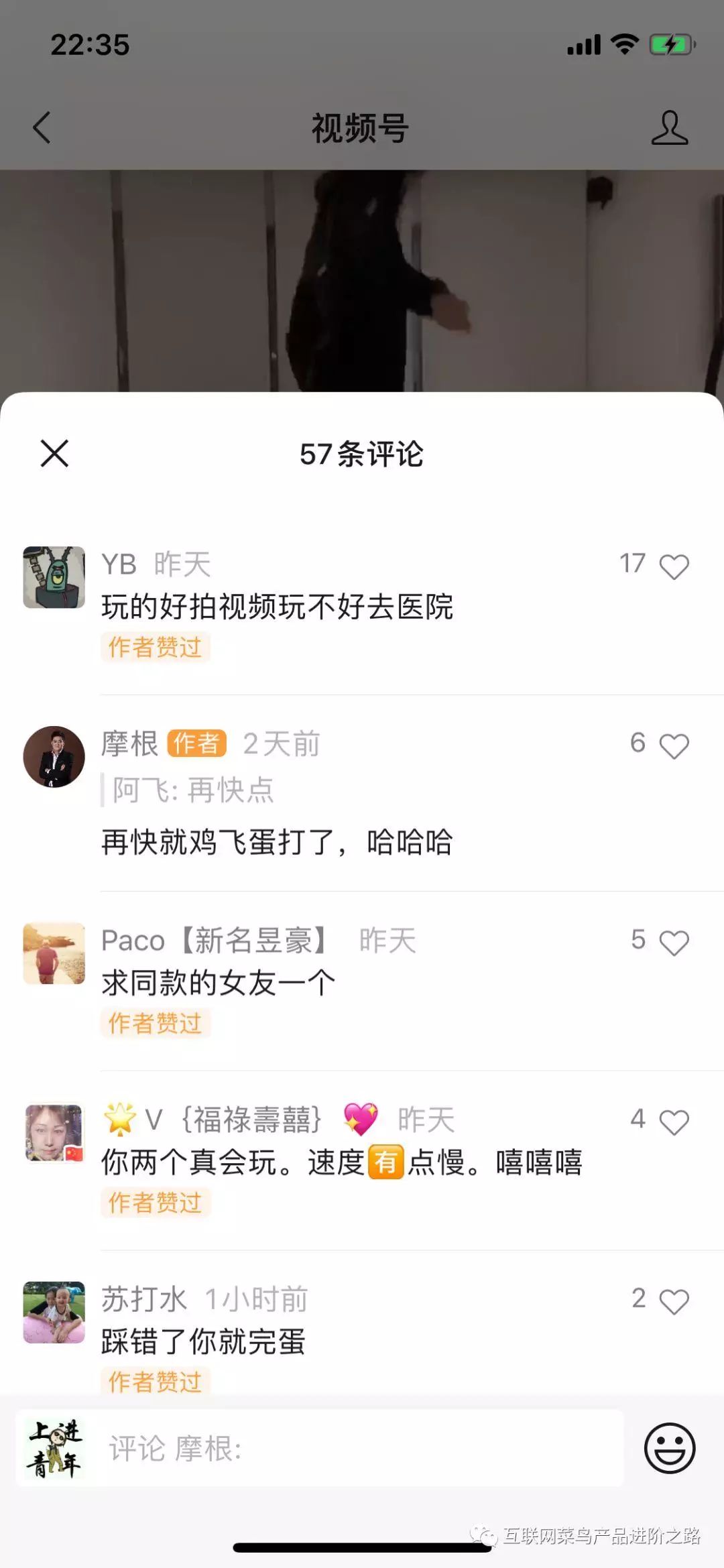Open V {福祿壽囍}'s avatar
The width and height of the screenshot is (724, 1568).
point(54,1132)
